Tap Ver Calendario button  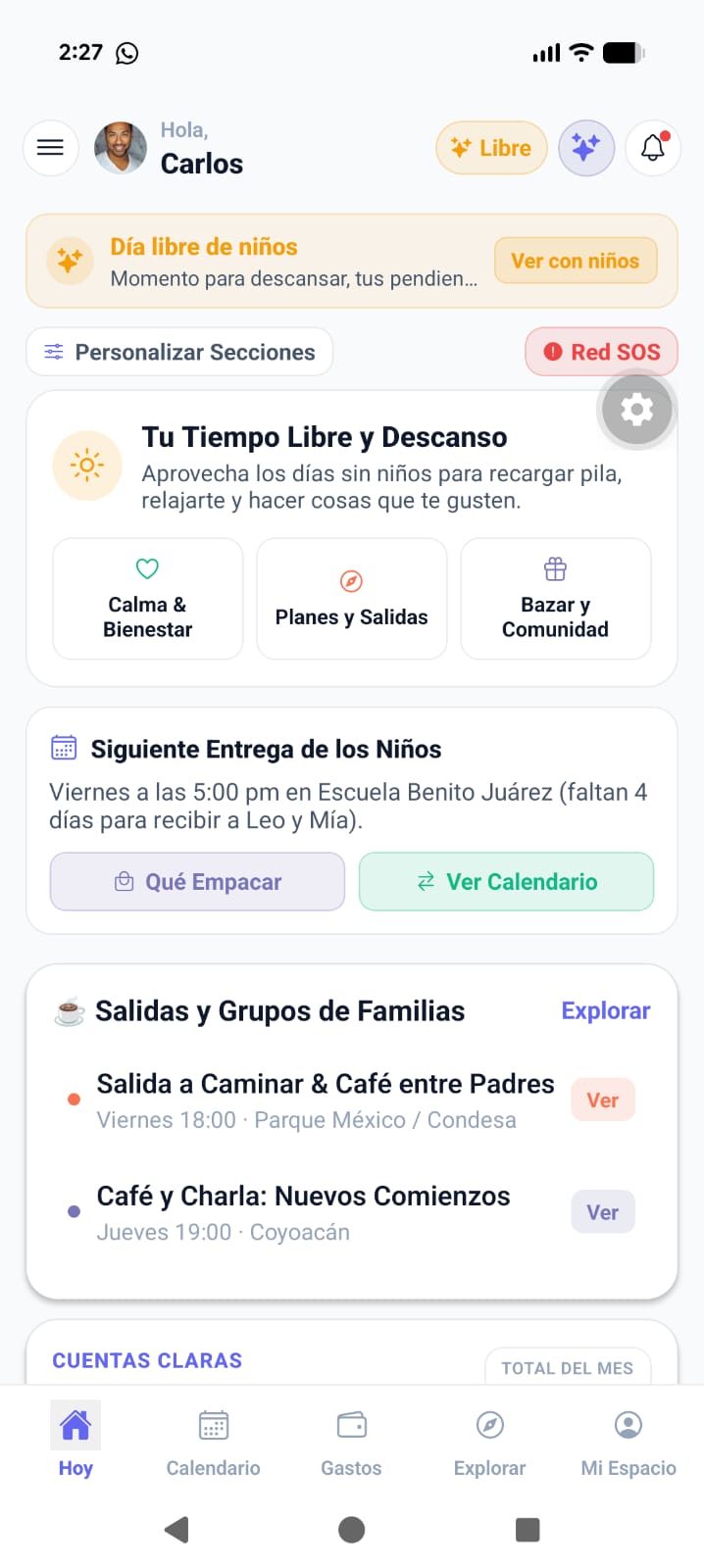[x=507, y=882]
